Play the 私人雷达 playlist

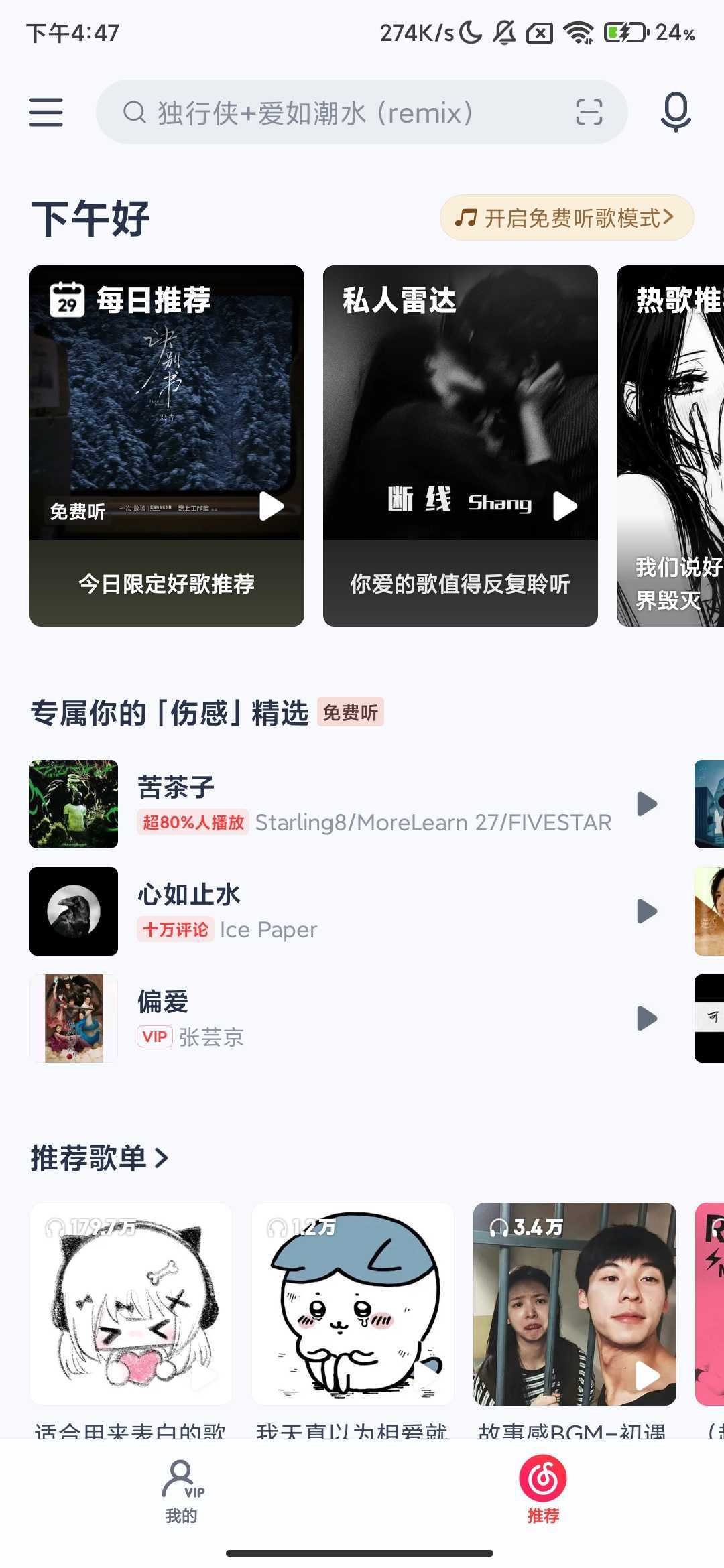[x=565, y=506]
